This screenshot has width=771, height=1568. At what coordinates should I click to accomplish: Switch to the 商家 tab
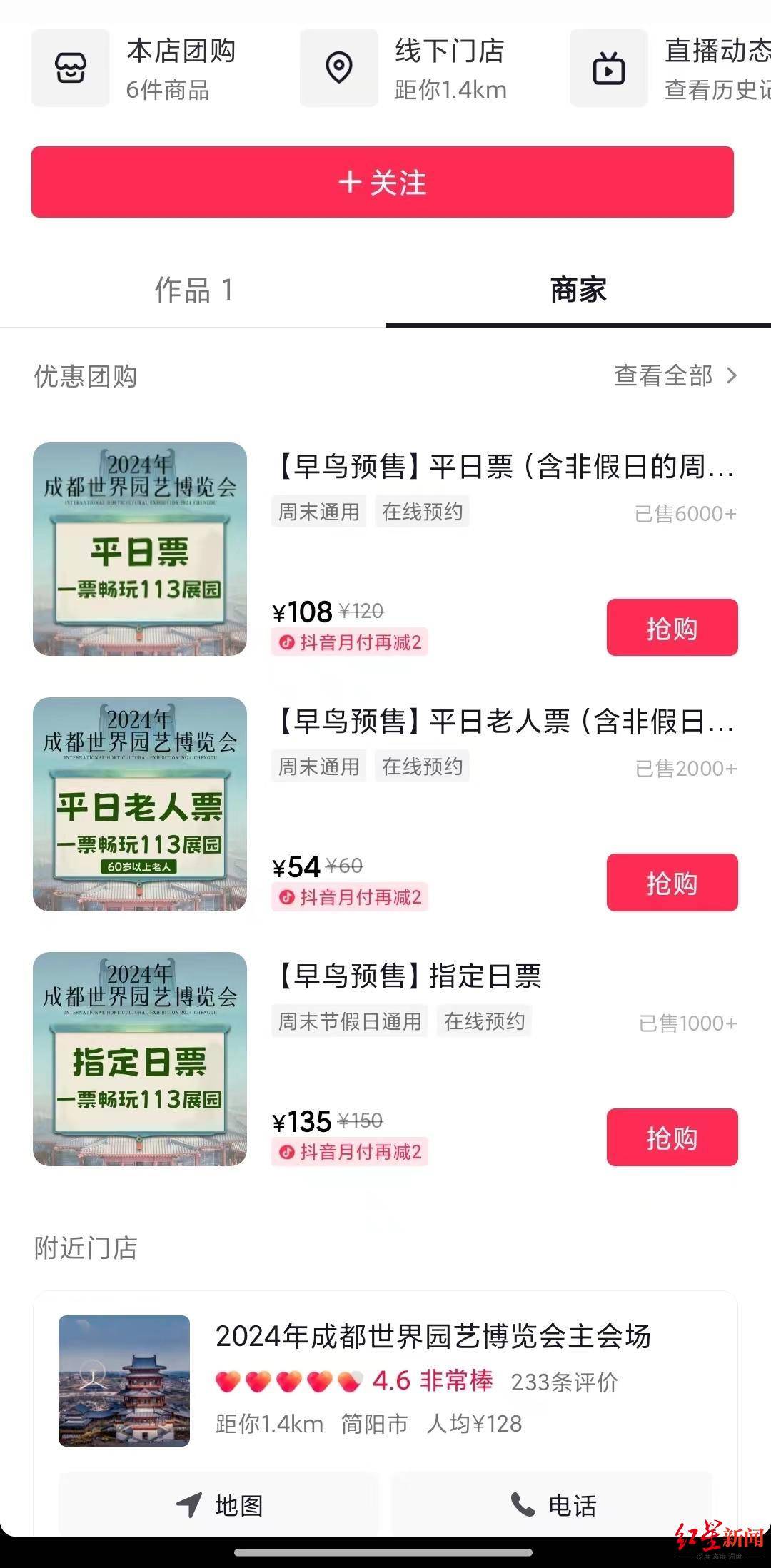(578, 290)
